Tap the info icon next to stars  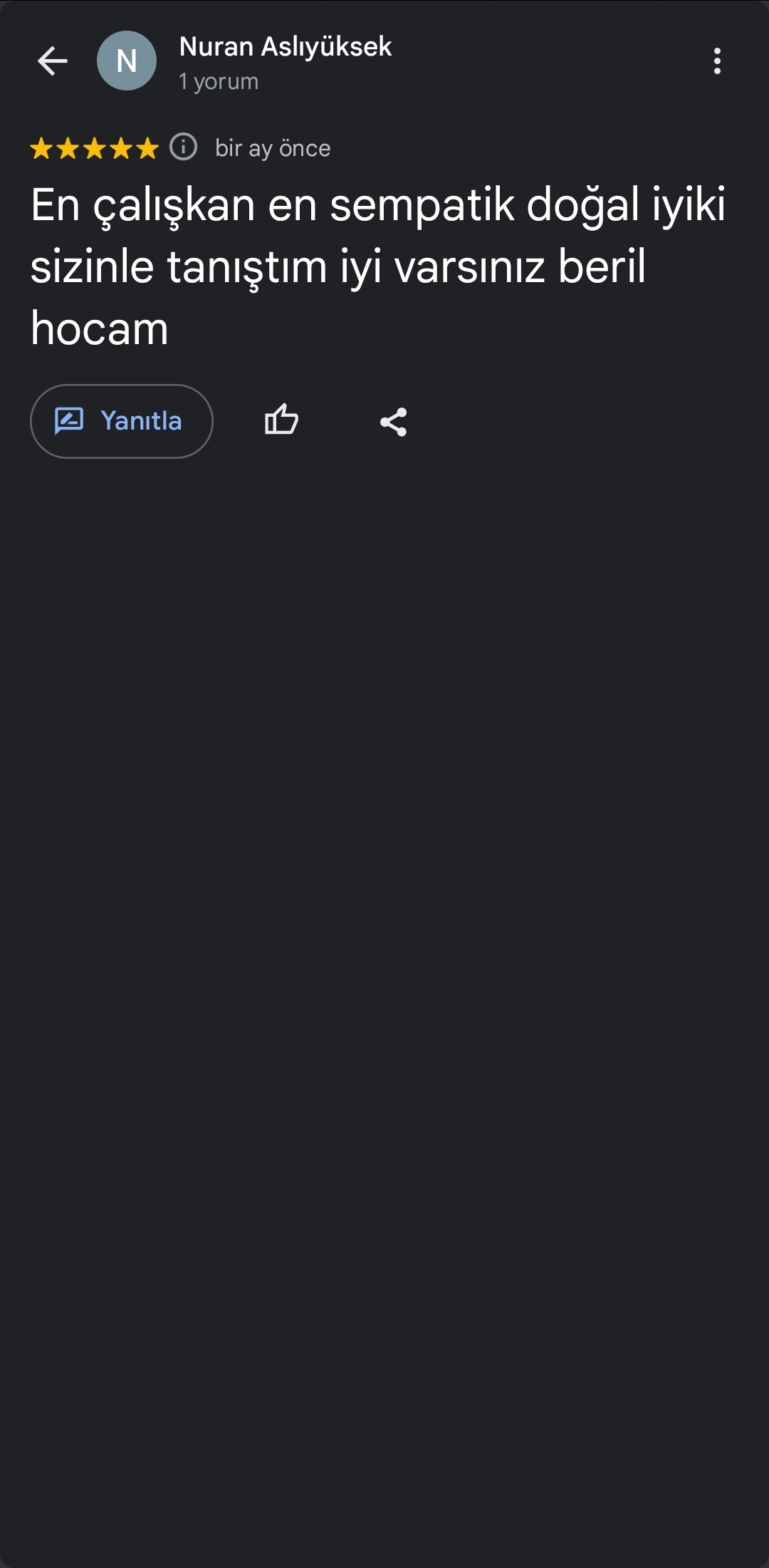[184, 147]
